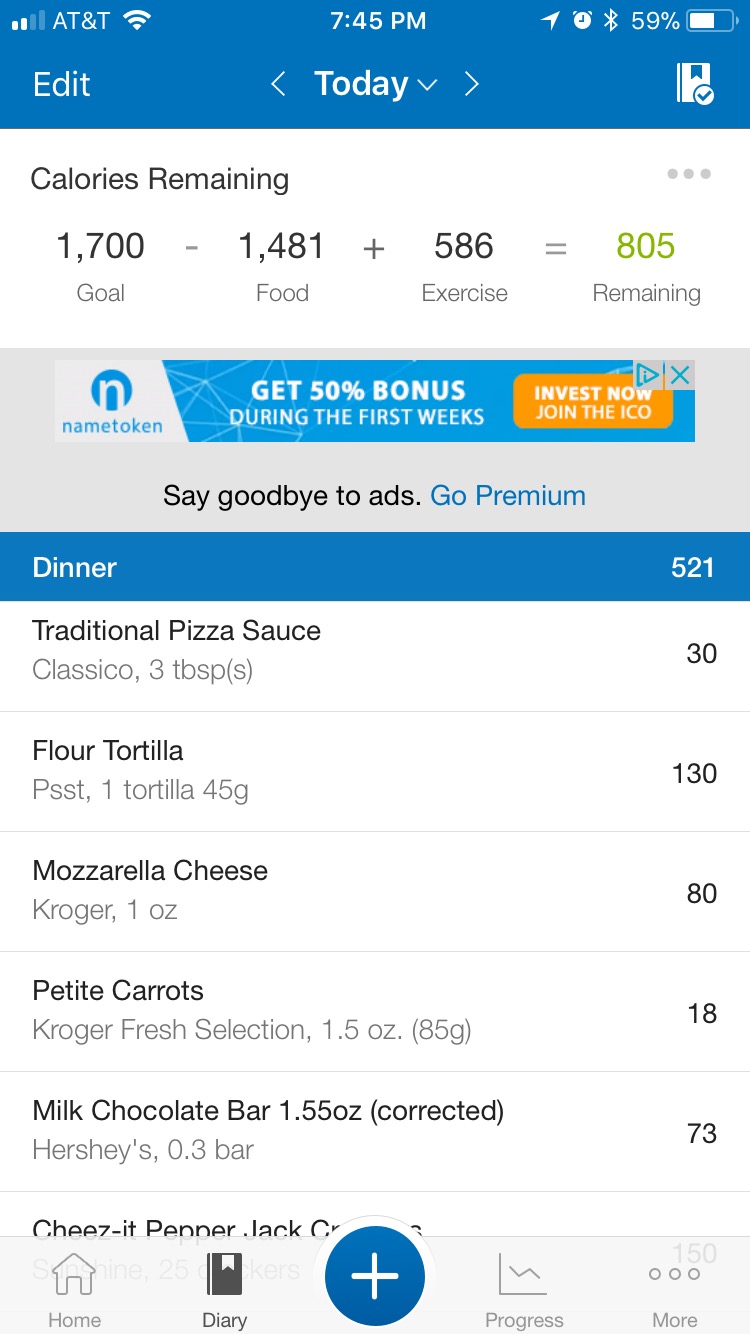View the Petite Carrots entry
750x1334 pixels.
375,1012
